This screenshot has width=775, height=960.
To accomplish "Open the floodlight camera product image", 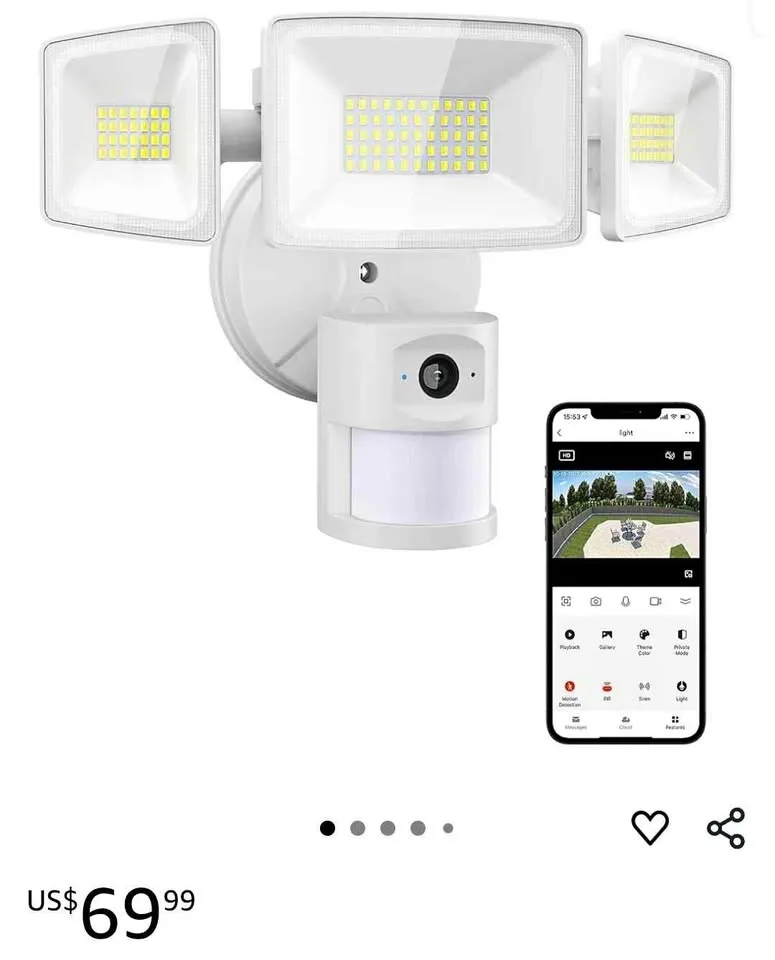I will (387, 380).
